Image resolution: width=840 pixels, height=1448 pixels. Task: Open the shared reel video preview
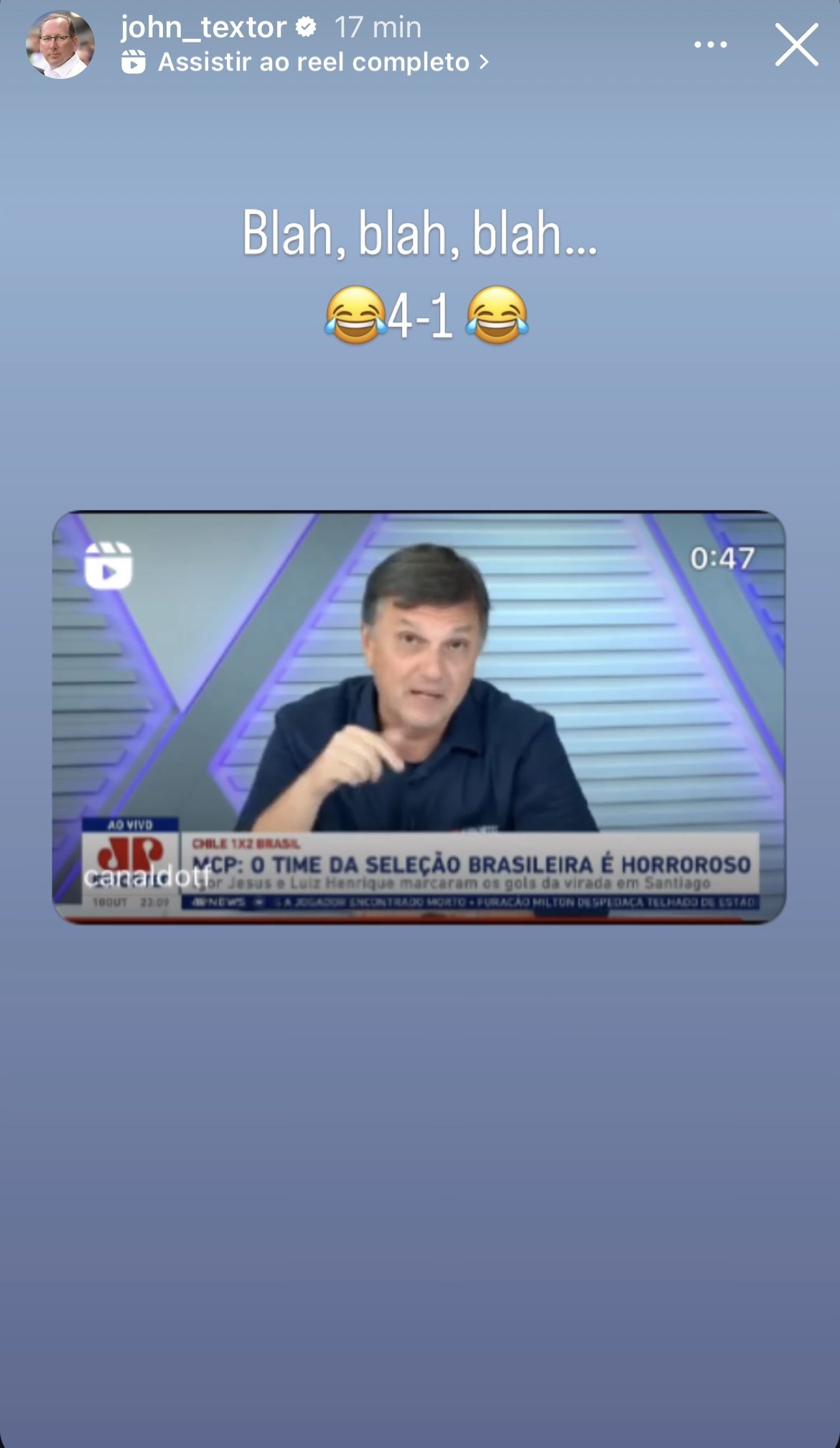pos(419,716)
